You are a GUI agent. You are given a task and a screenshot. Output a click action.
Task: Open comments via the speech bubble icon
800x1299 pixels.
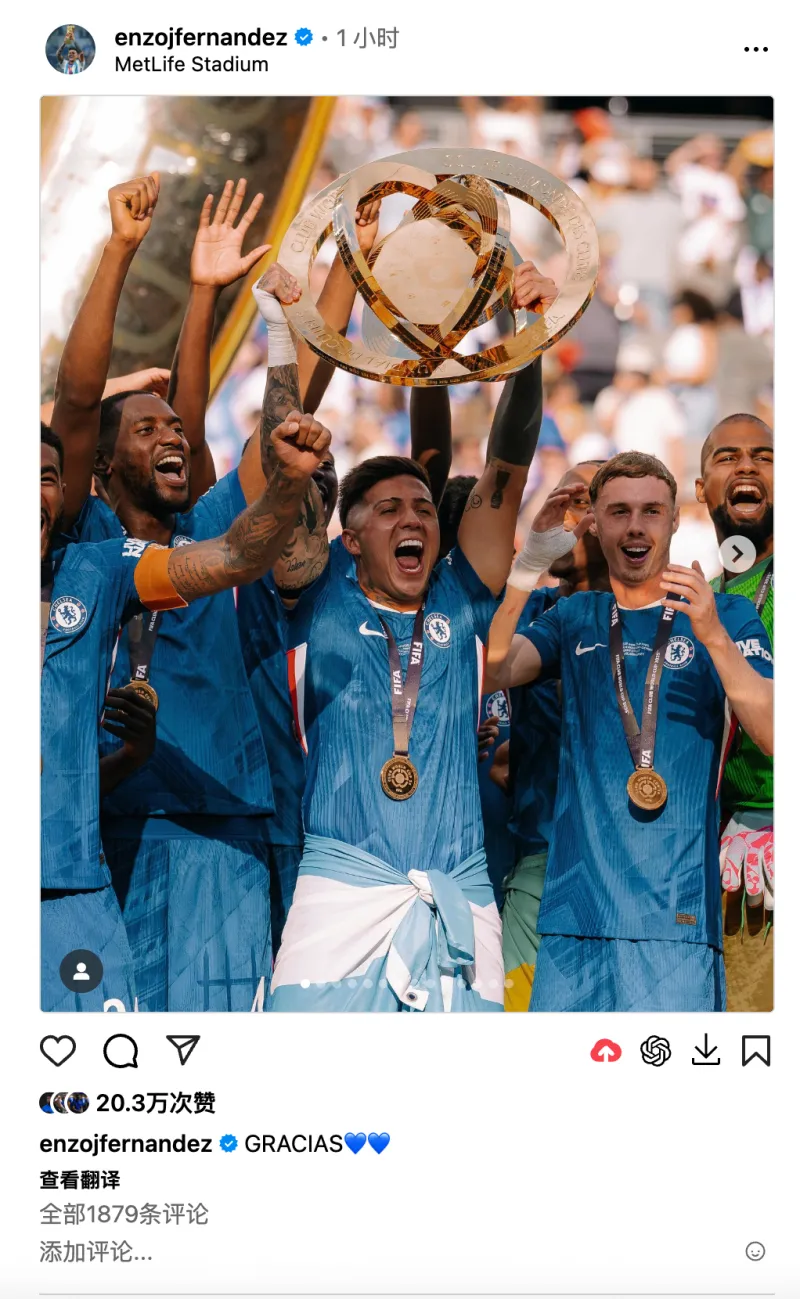121,1051
